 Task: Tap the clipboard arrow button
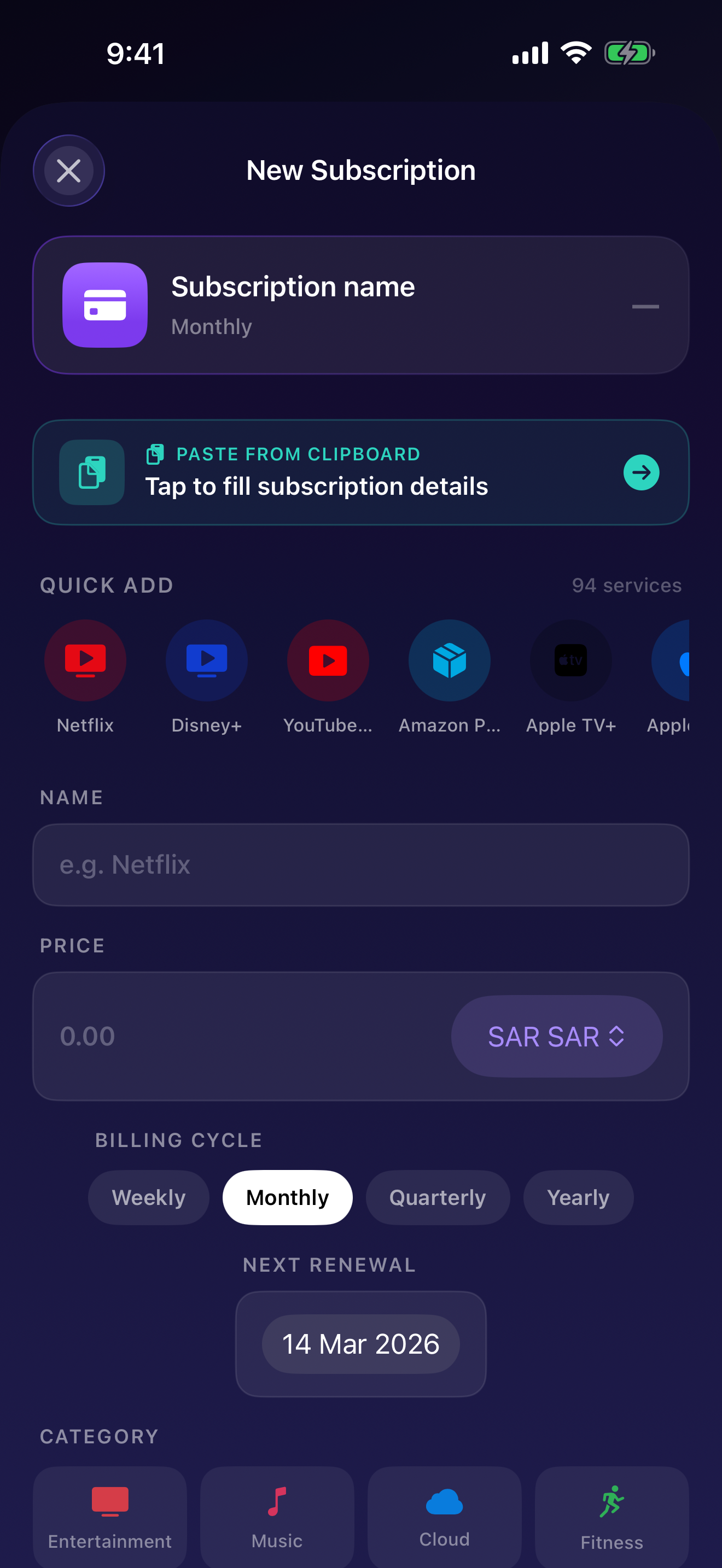[x=641, y=472]
